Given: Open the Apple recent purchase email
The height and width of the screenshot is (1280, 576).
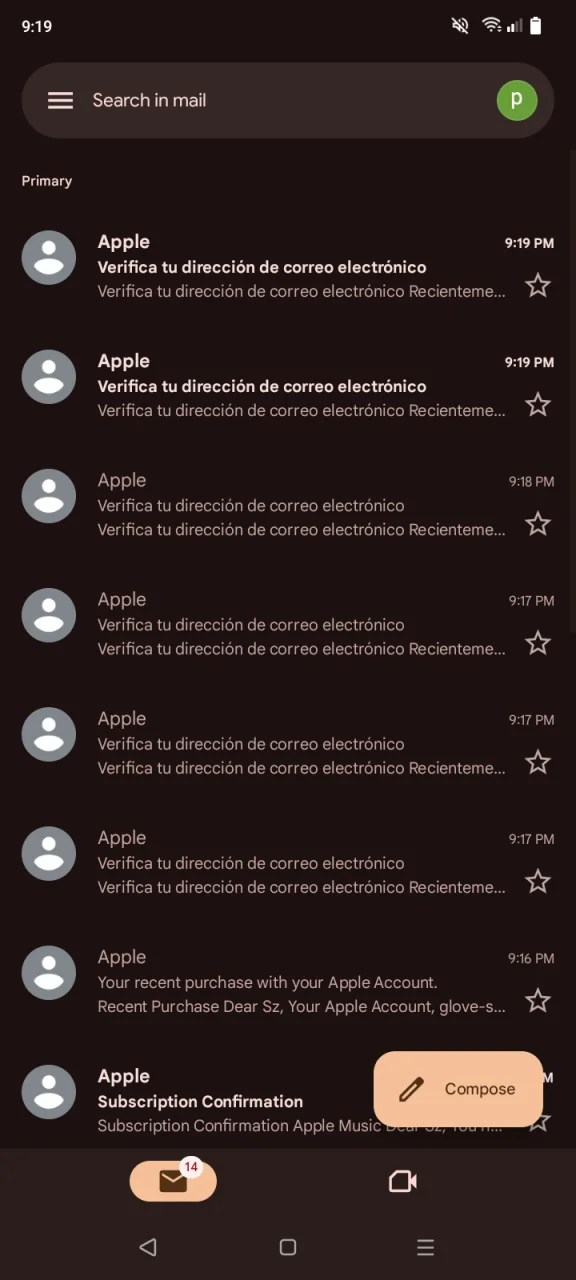Looking at the screenshot, I should (x=288, y=981).
